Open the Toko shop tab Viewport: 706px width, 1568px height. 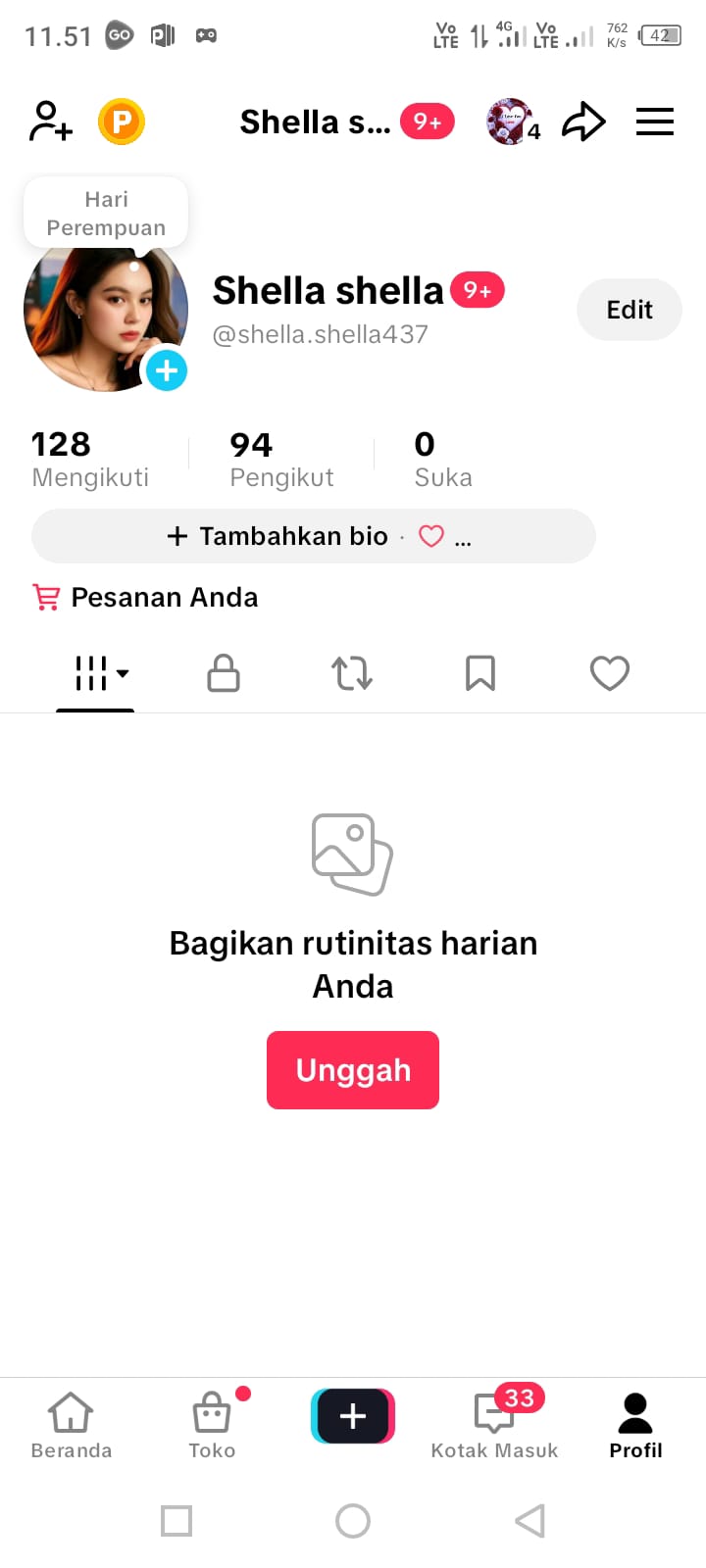212,1426
